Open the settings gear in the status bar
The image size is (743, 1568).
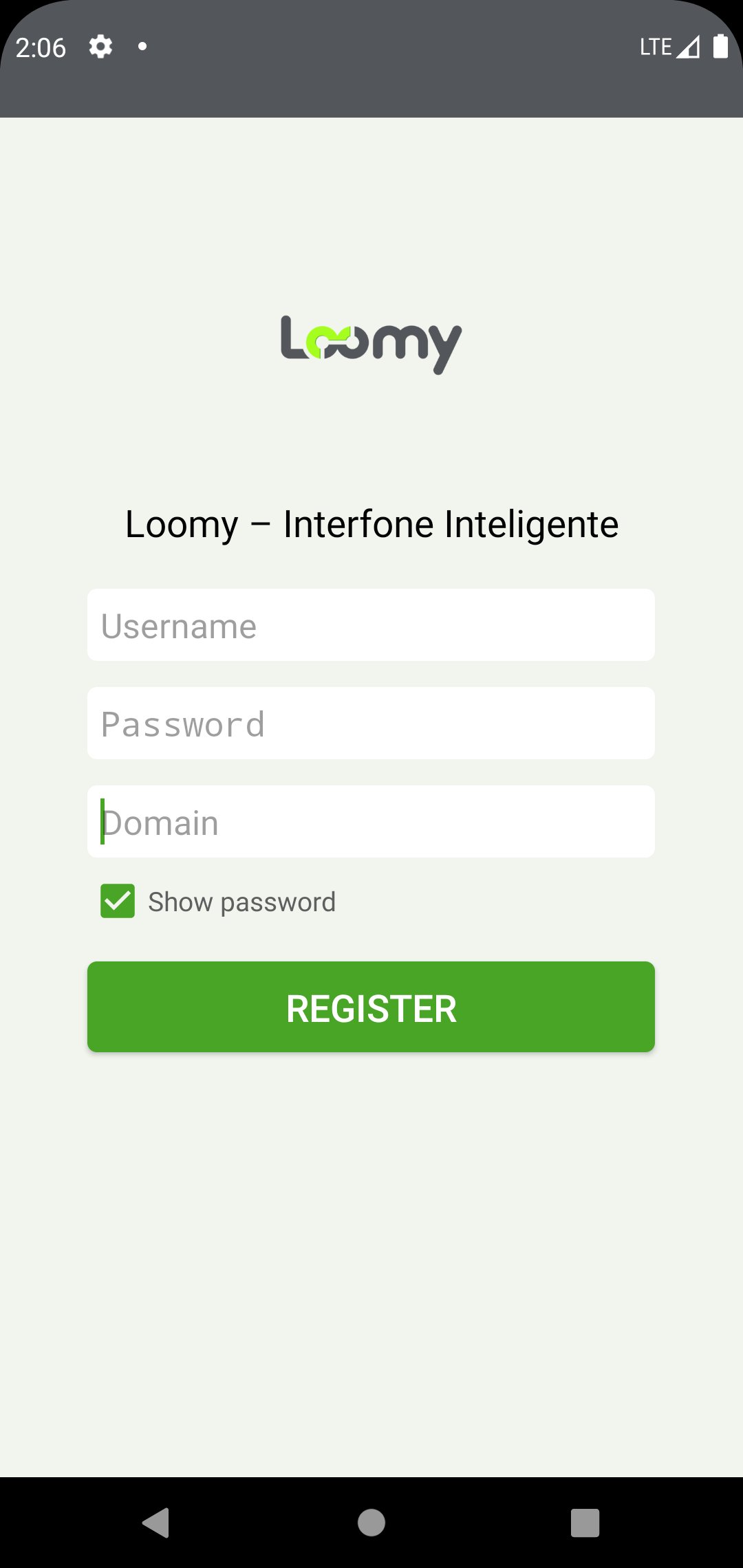(100, 47)
